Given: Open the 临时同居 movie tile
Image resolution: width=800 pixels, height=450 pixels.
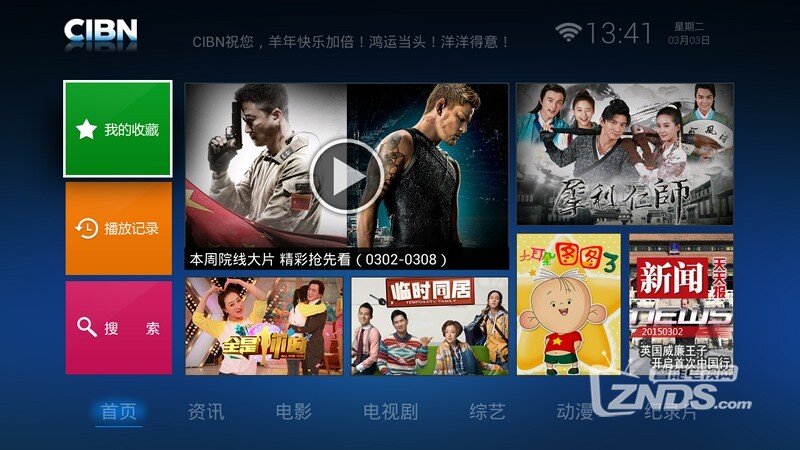Looking at the screenshot, I should click(429, 326).
